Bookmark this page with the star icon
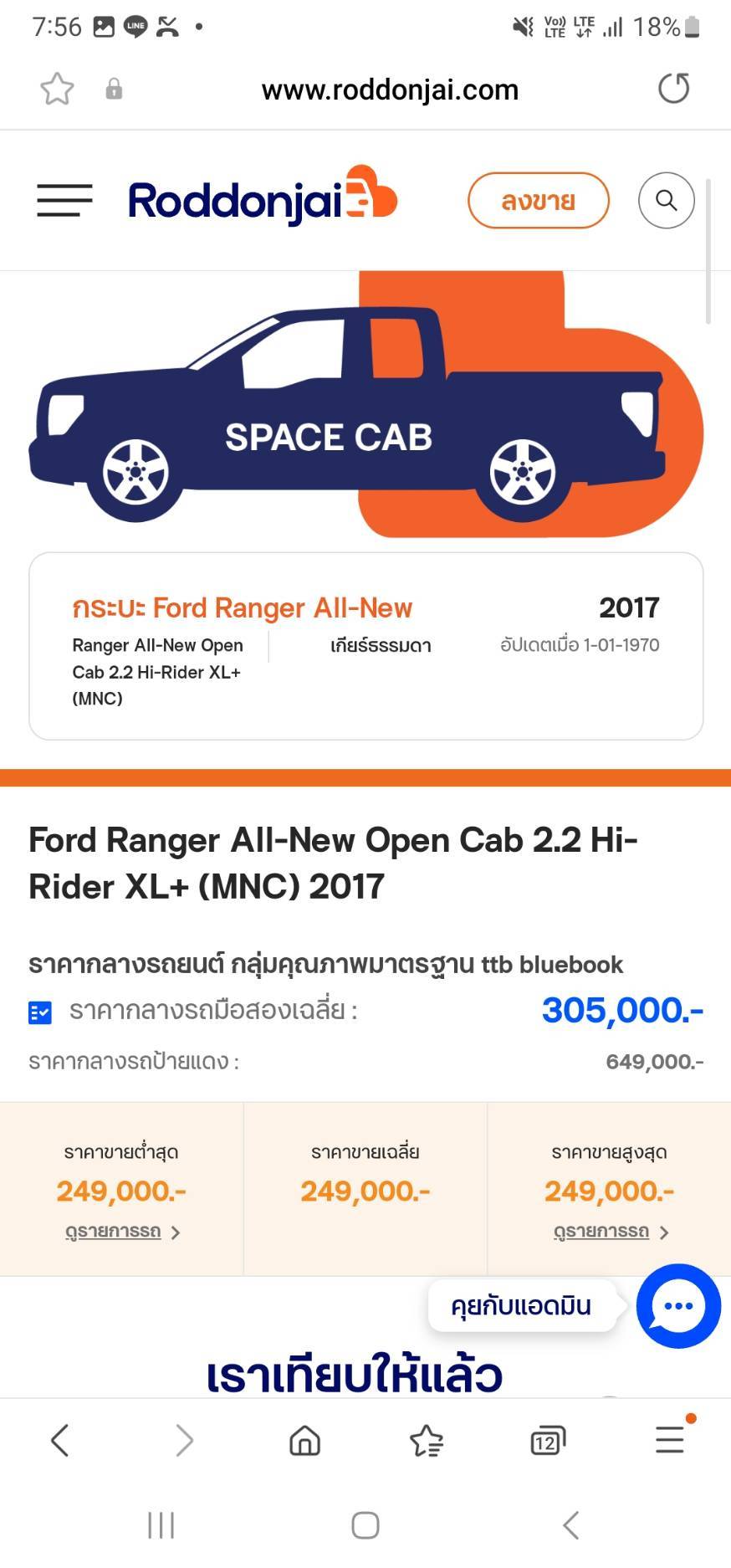The width and height of the screenshot is (731, 1568). [58, 89]
